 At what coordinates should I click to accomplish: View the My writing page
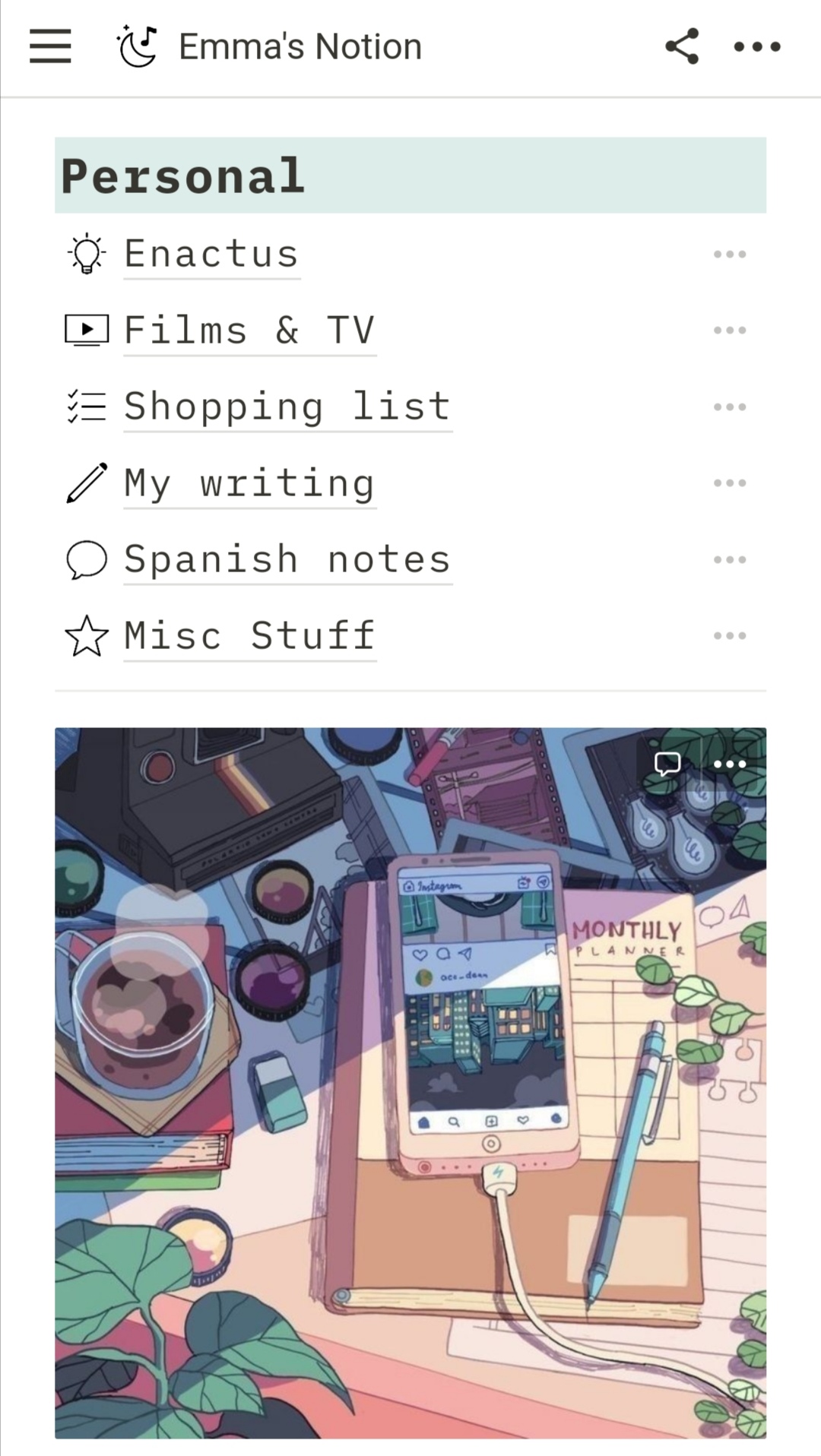(249, 483)
